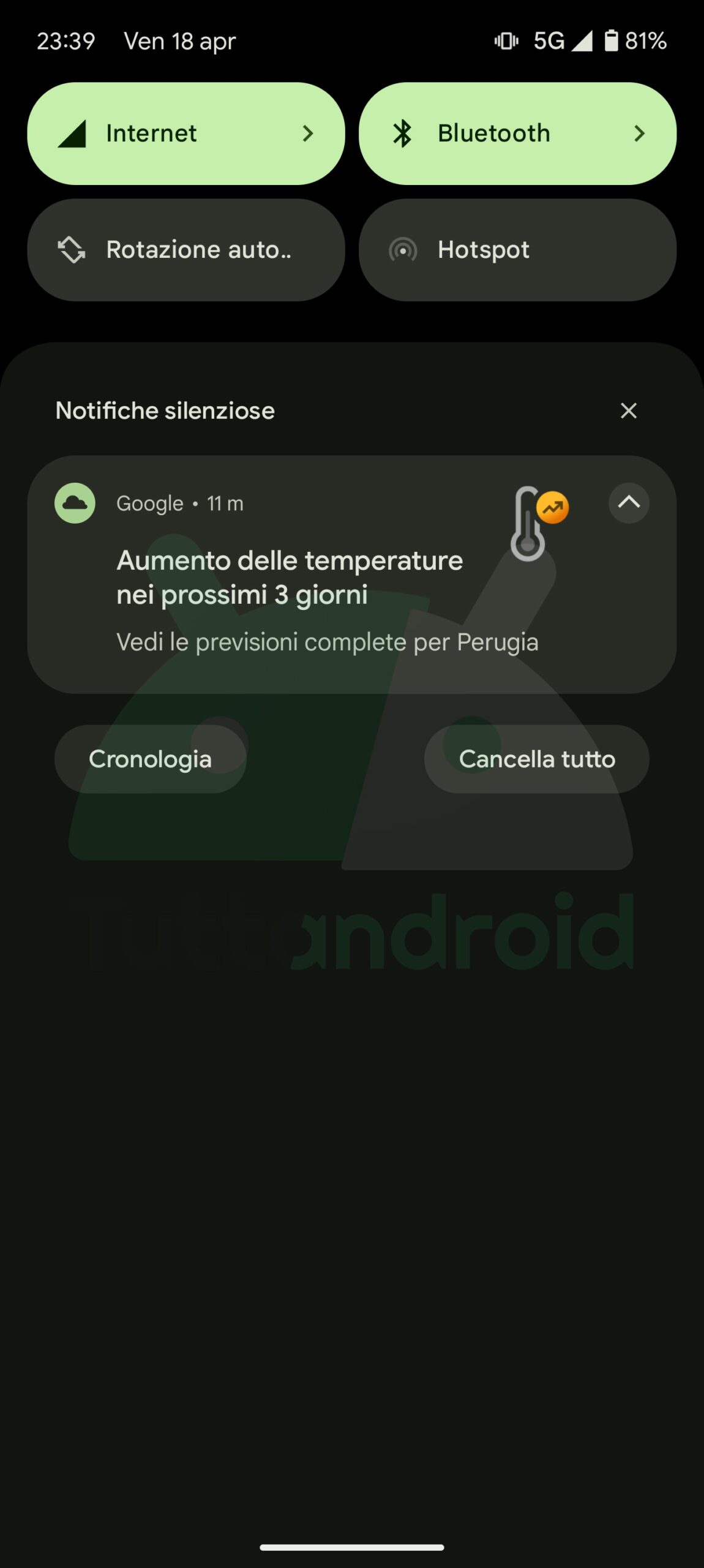Open Cronologia notification history

click(x=150, y=759)
